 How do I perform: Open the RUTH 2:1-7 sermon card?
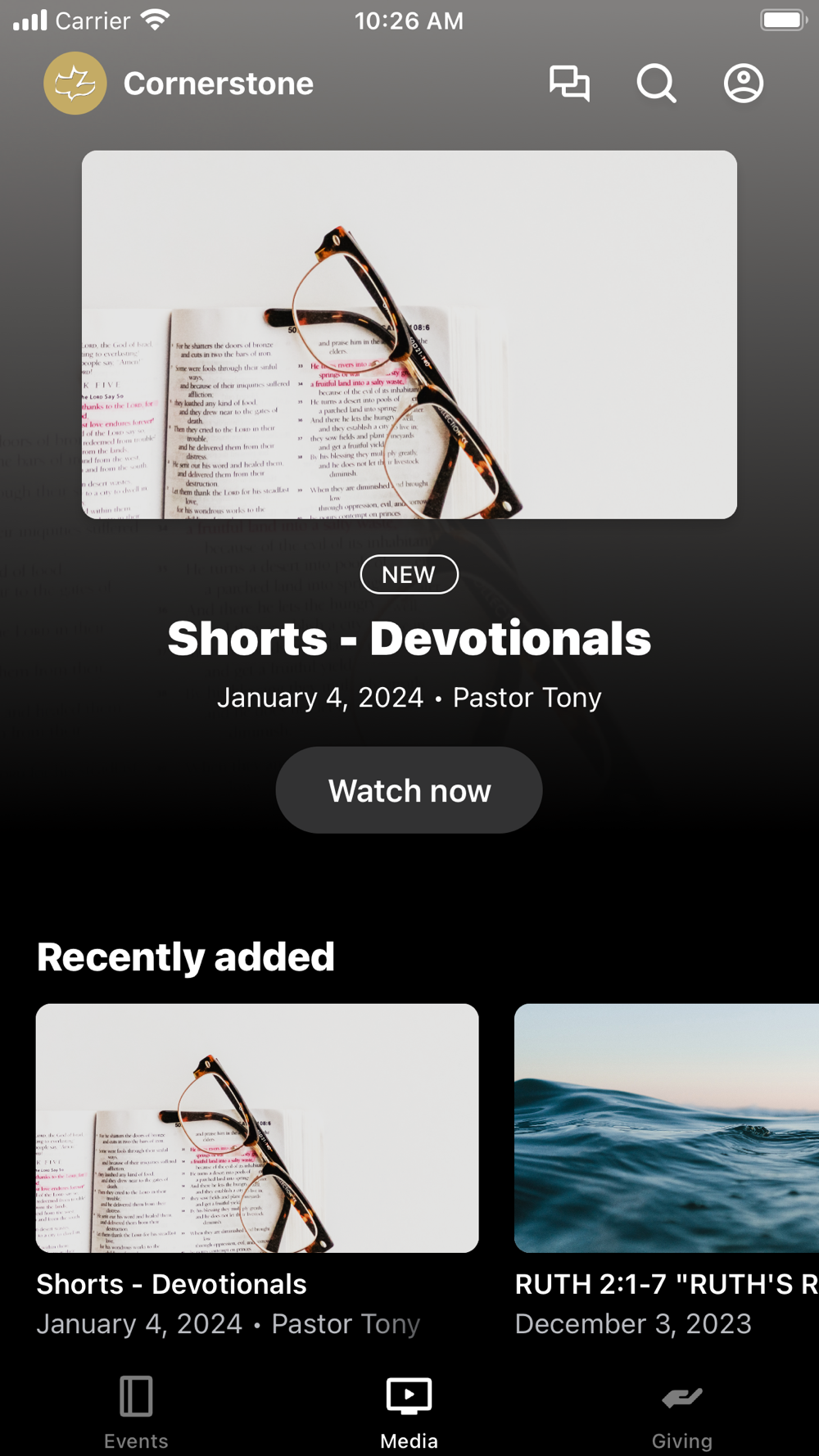tap(667, 1128)
